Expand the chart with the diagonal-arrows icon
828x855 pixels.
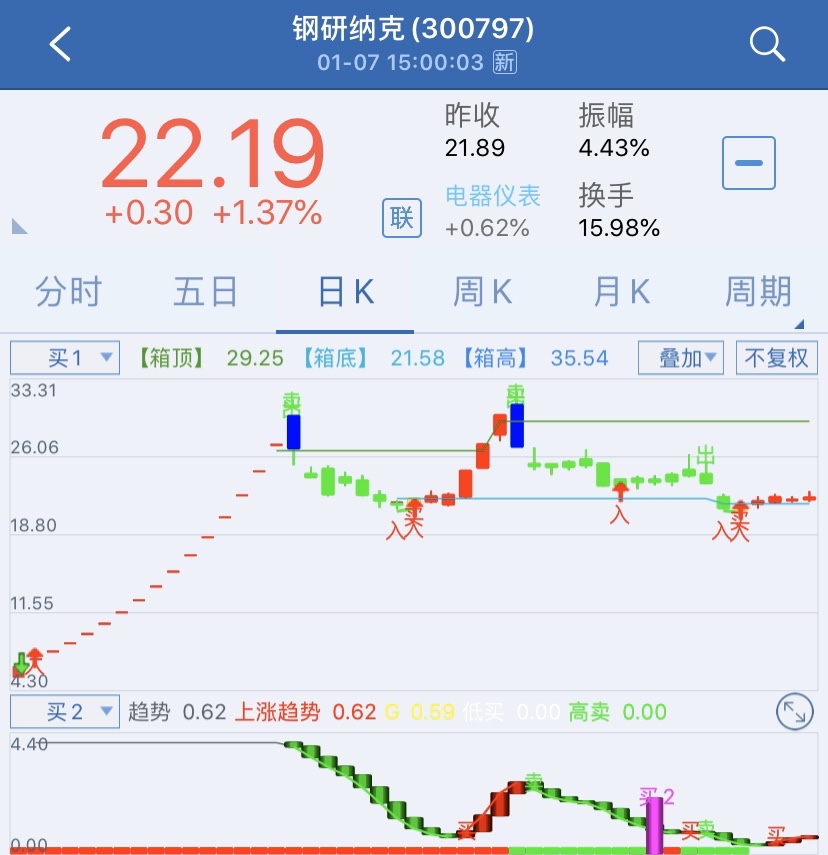click(795, 712)
